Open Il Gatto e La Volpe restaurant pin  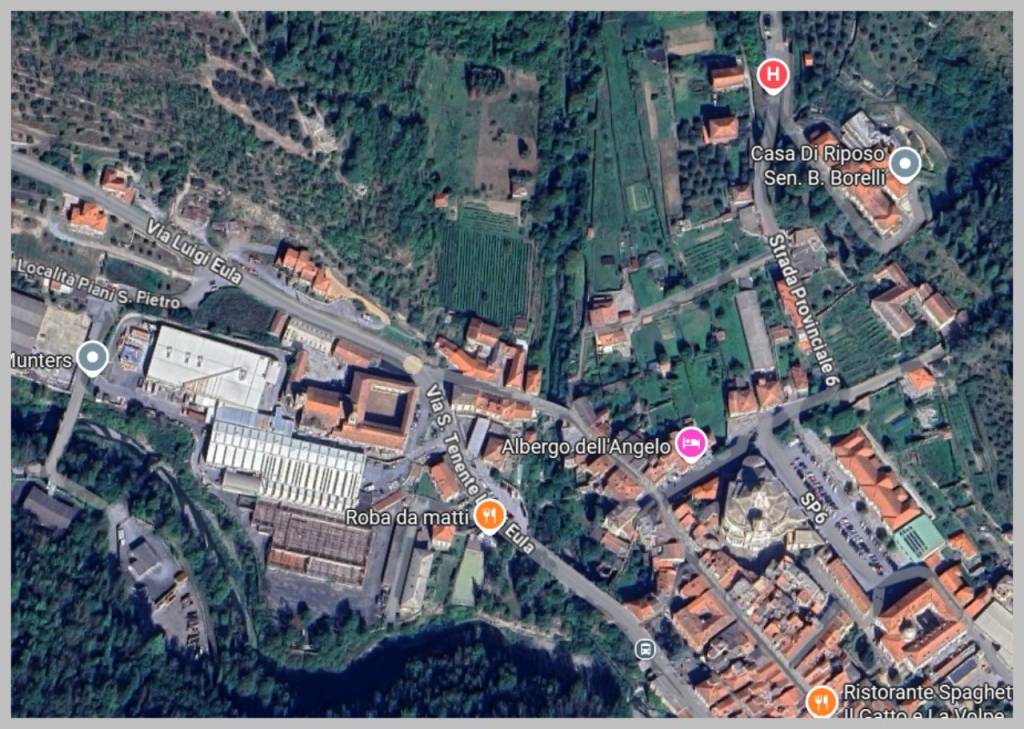click(822, 701)
